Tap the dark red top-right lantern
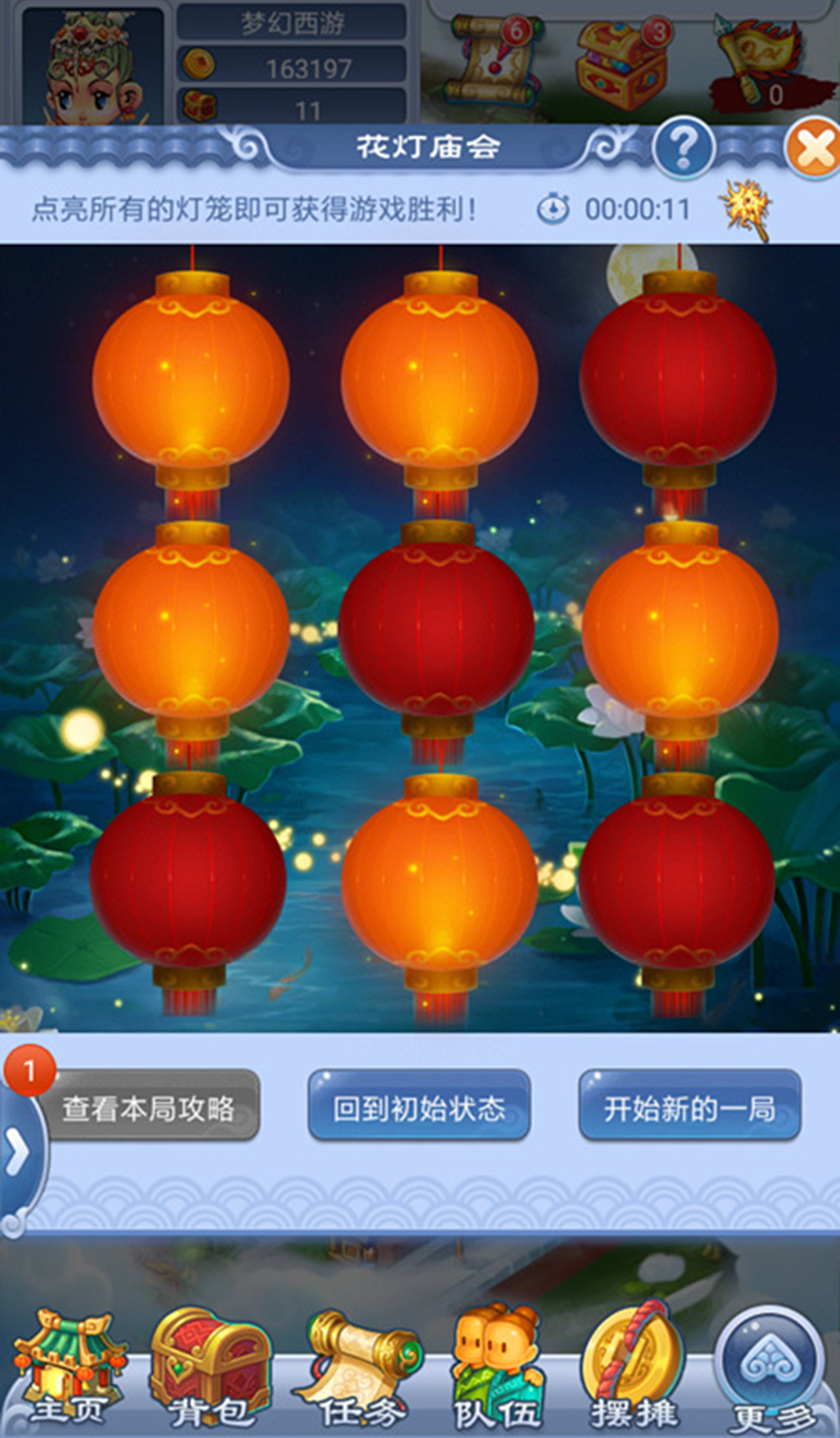 (x=678, y=378)
